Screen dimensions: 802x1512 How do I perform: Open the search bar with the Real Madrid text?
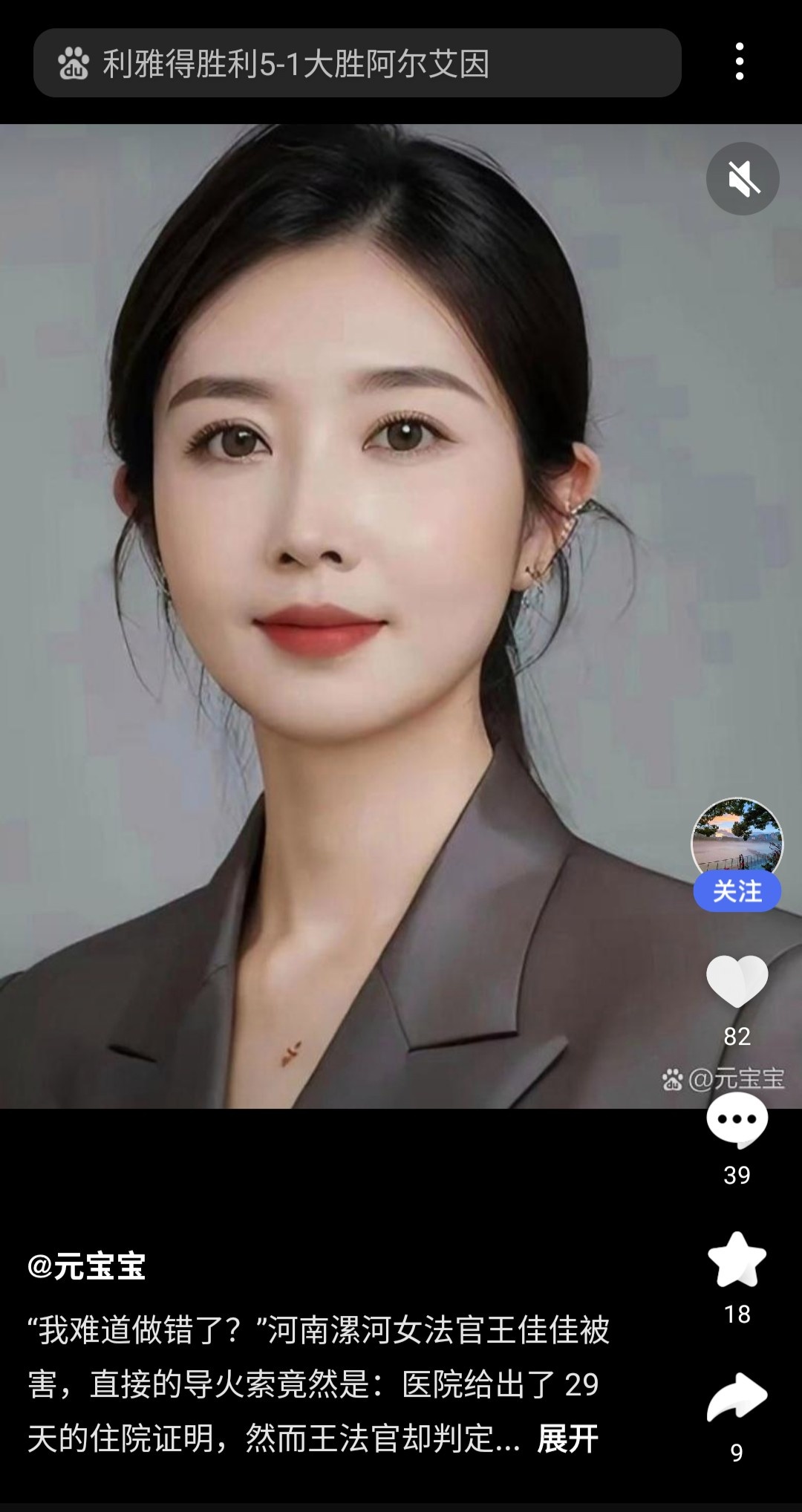(356, 63)
